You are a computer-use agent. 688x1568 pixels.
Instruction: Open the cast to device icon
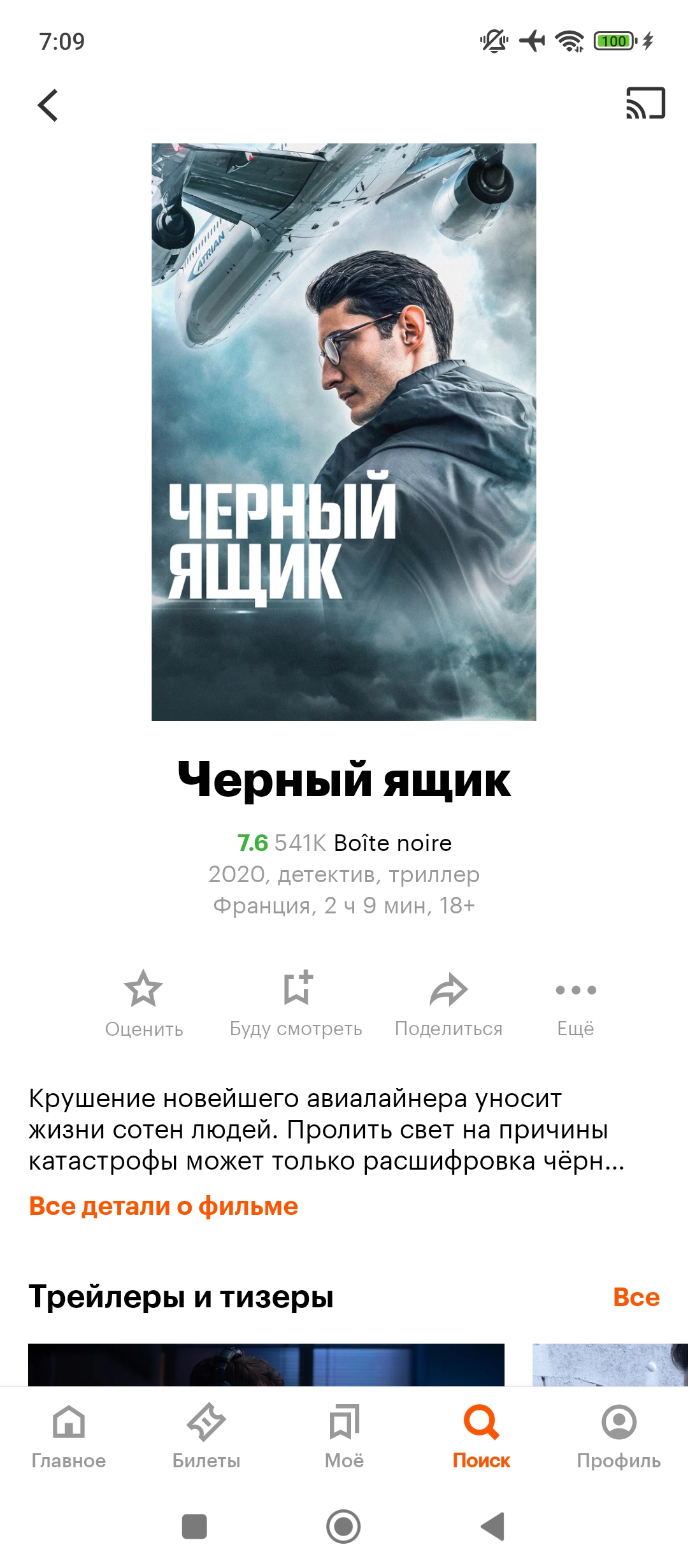pos(645,103)
